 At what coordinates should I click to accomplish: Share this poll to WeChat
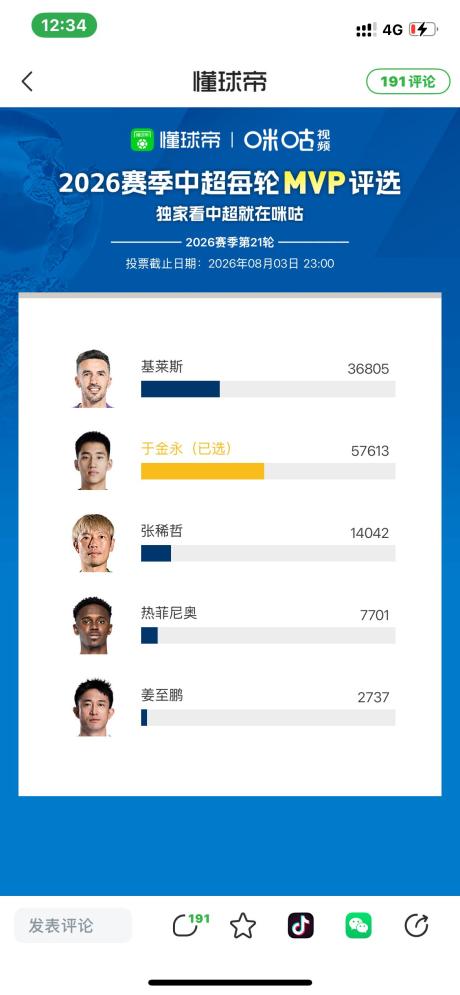[x=358, y=926]
